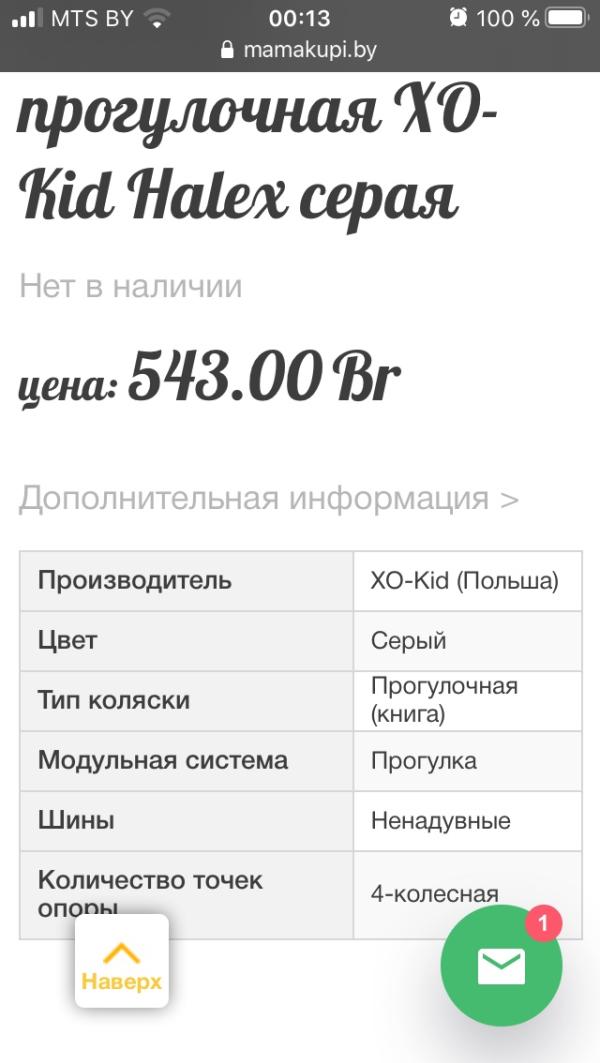600x1063 pixels.
Task: Tap the Наверх back-to-top button
Action: coord(121,961)
